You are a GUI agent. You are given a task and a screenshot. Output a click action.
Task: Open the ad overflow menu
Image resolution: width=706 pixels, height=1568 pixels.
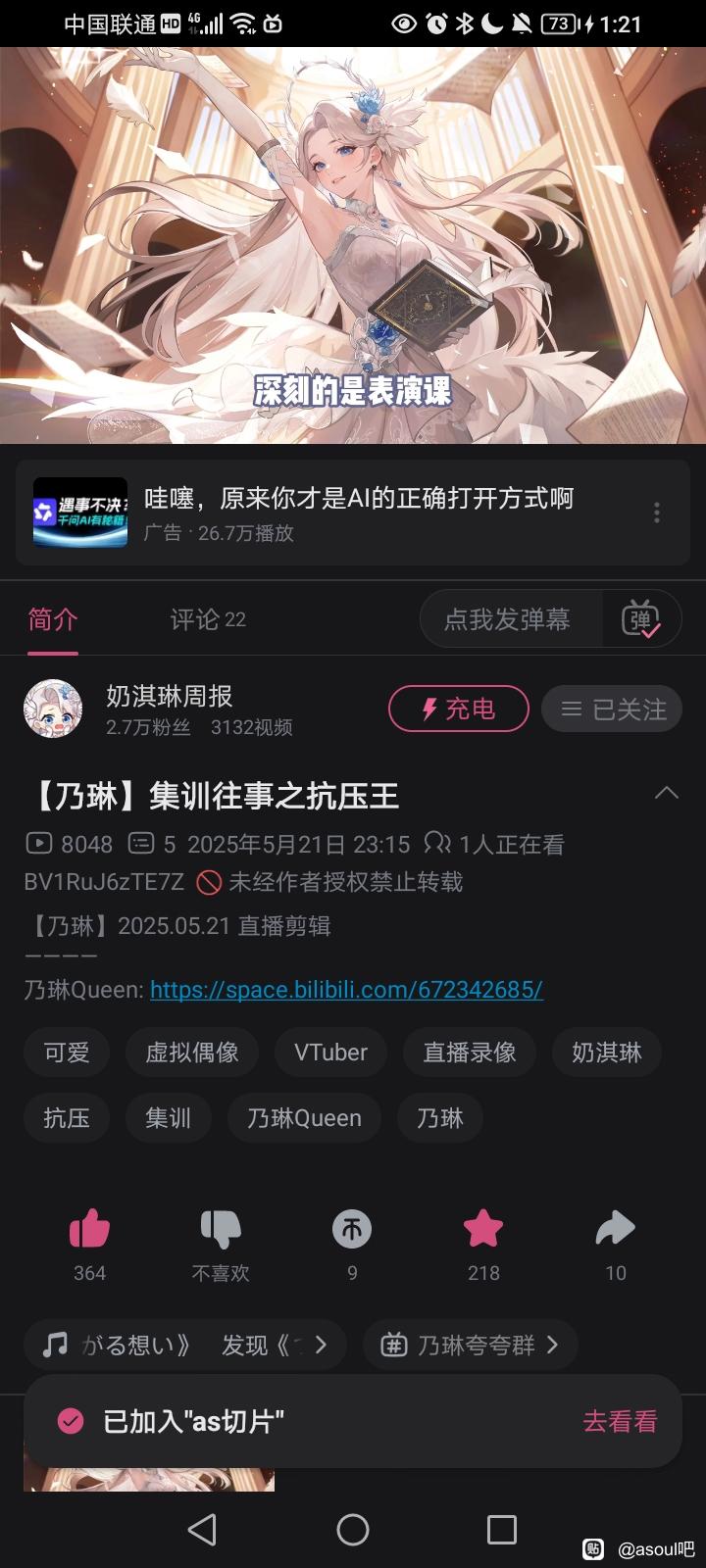coord(656,513)
